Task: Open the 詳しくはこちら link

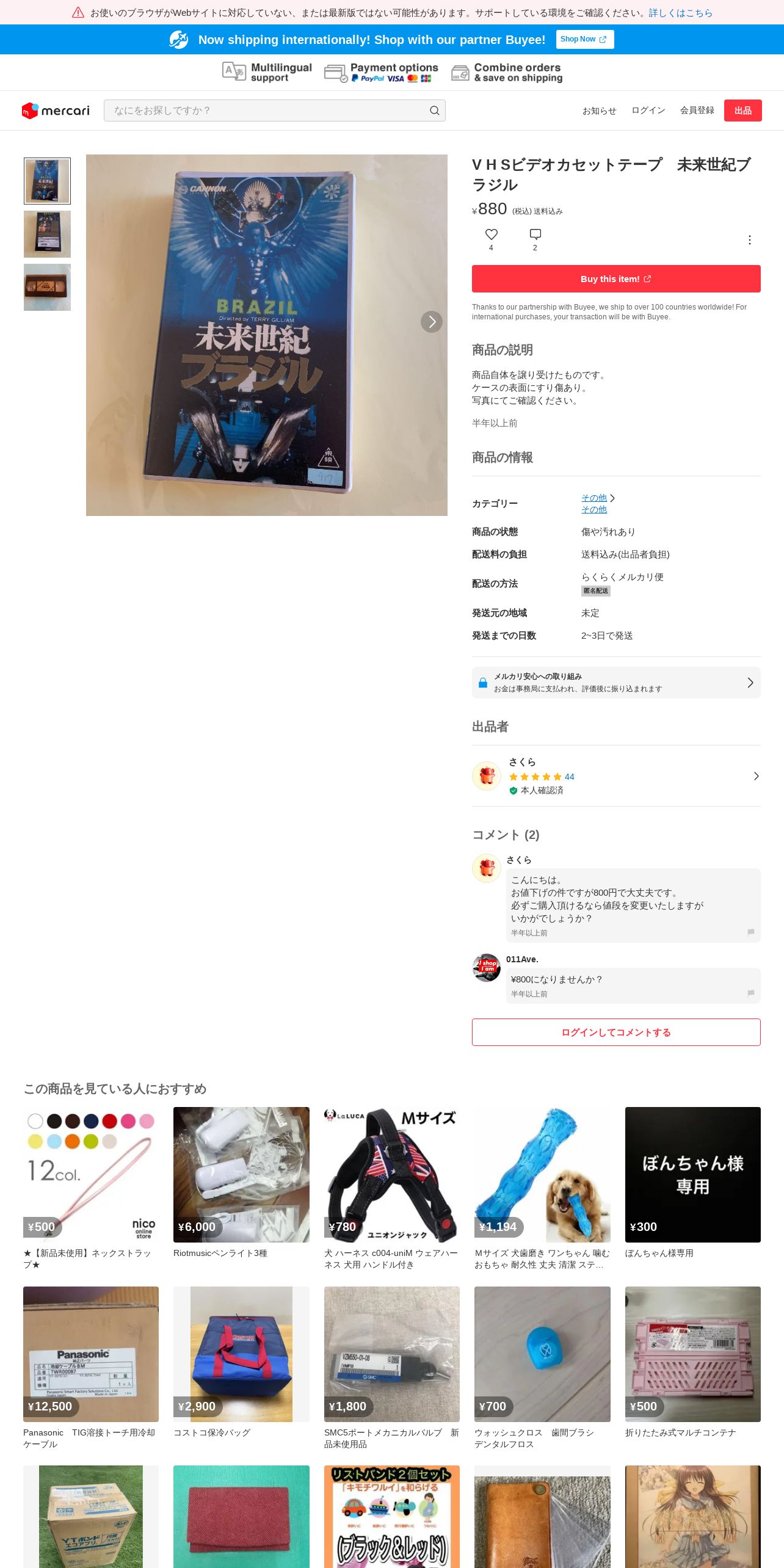Action: pyautogui.click(x=680, y=13)
